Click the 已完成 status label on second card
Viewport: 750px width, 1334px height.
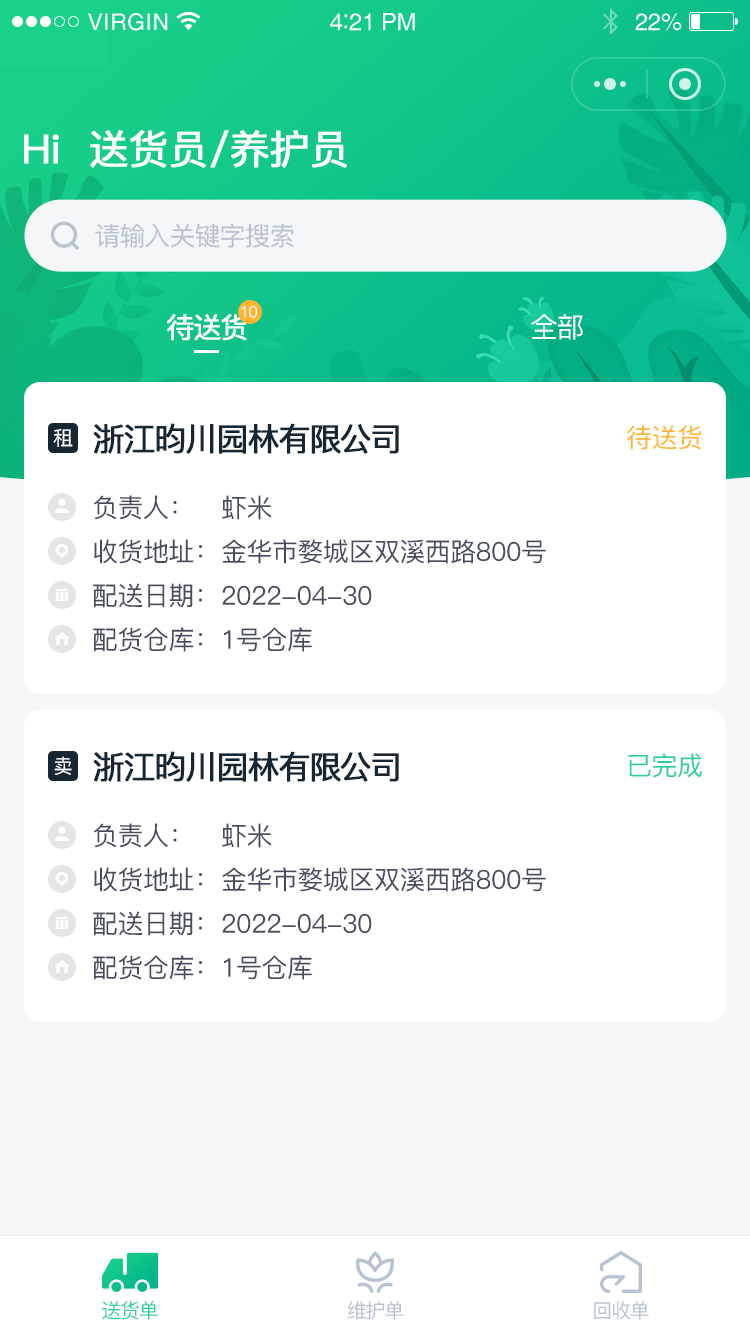tap(663, 765)
